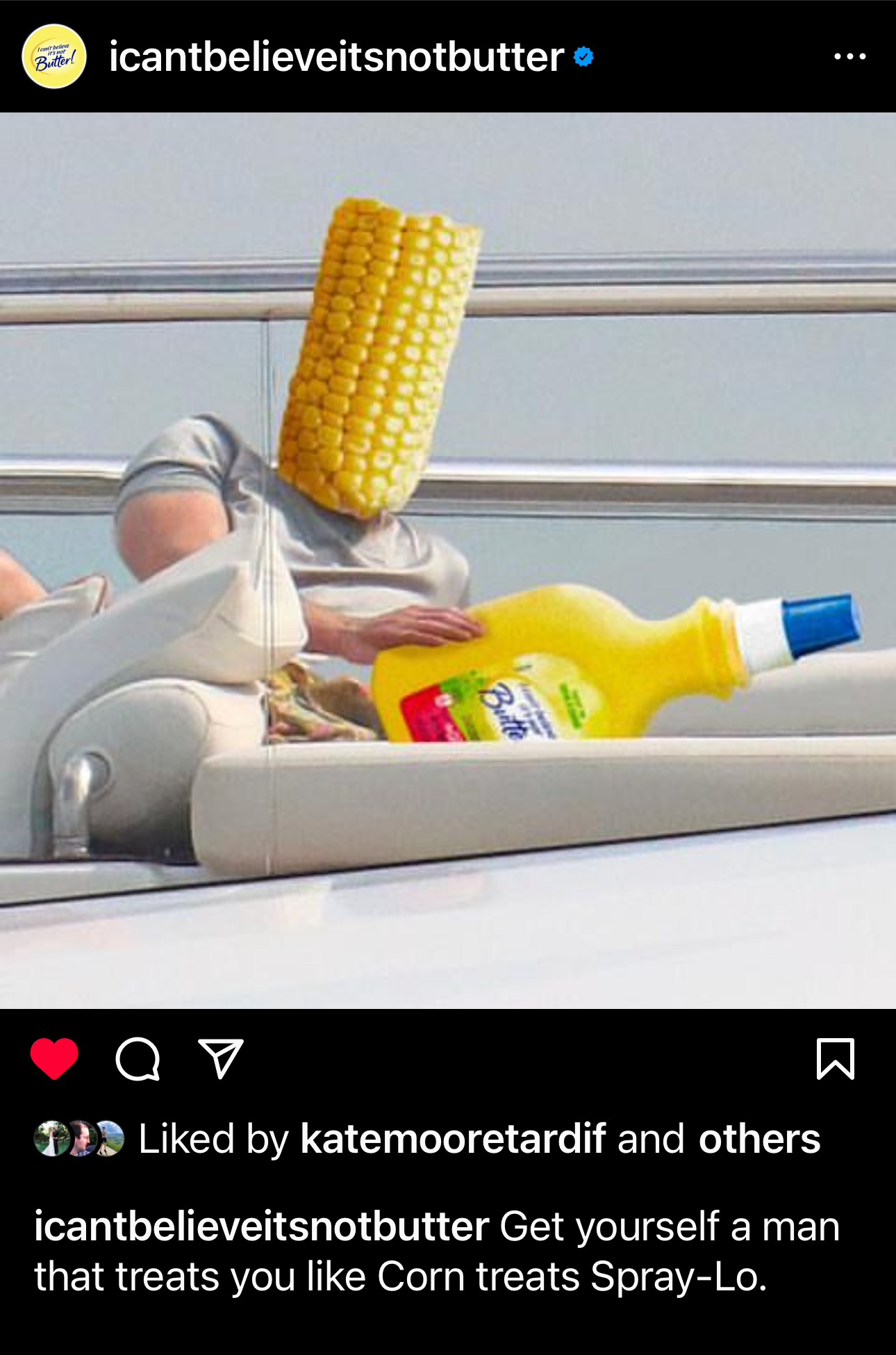
Task: Open katemooretardif's profile from the likes line
Action: (x=453, y=1139)
